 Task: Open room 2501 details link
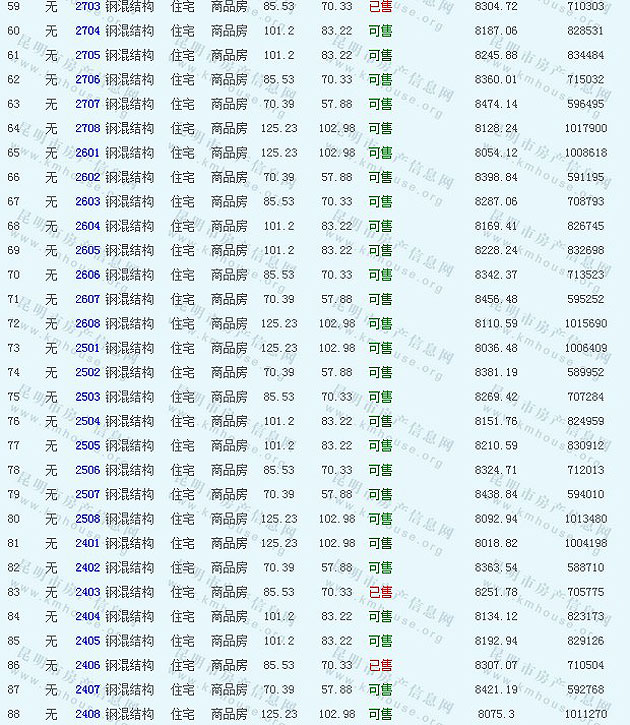coord(87,348)
